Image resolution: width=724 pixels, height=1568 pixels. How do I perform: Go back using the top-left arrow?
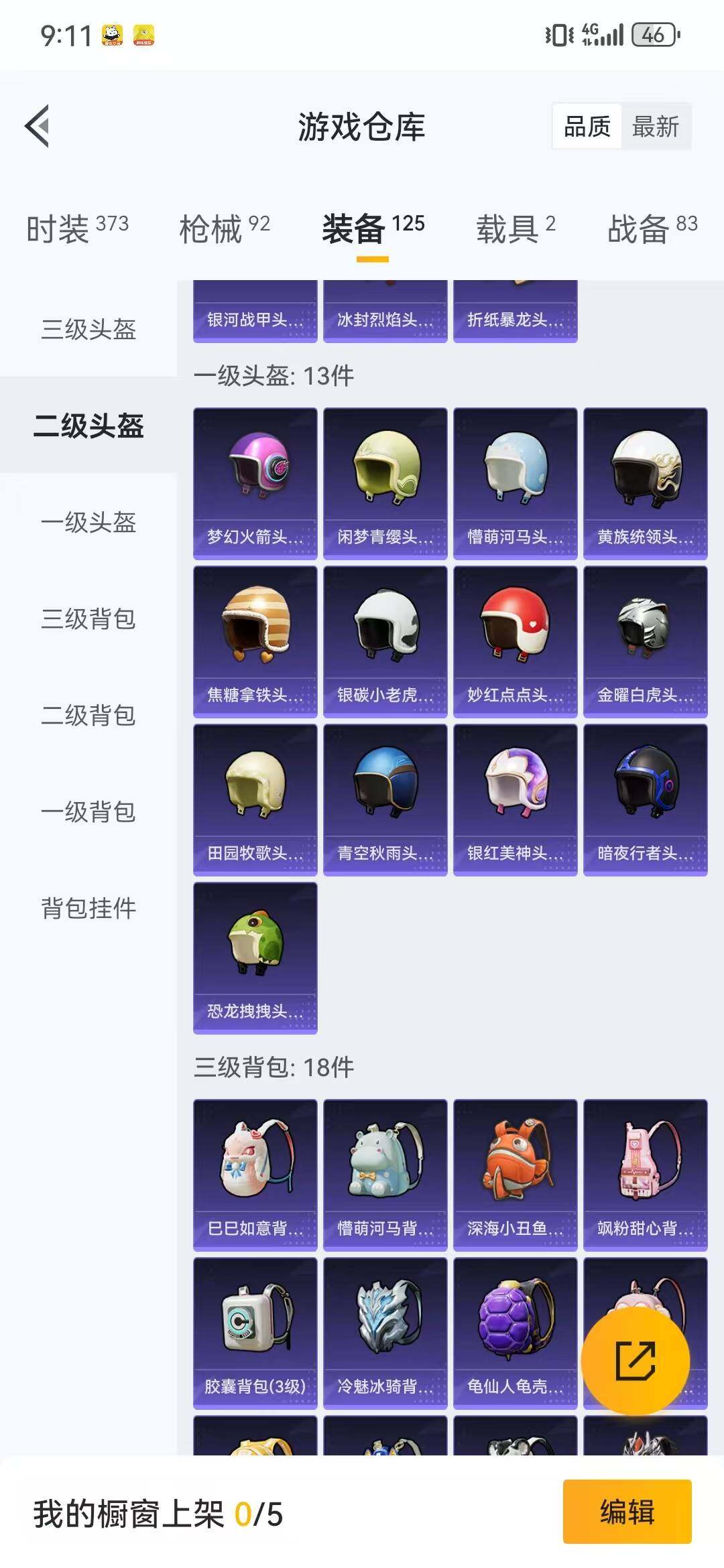coord(38,126)
